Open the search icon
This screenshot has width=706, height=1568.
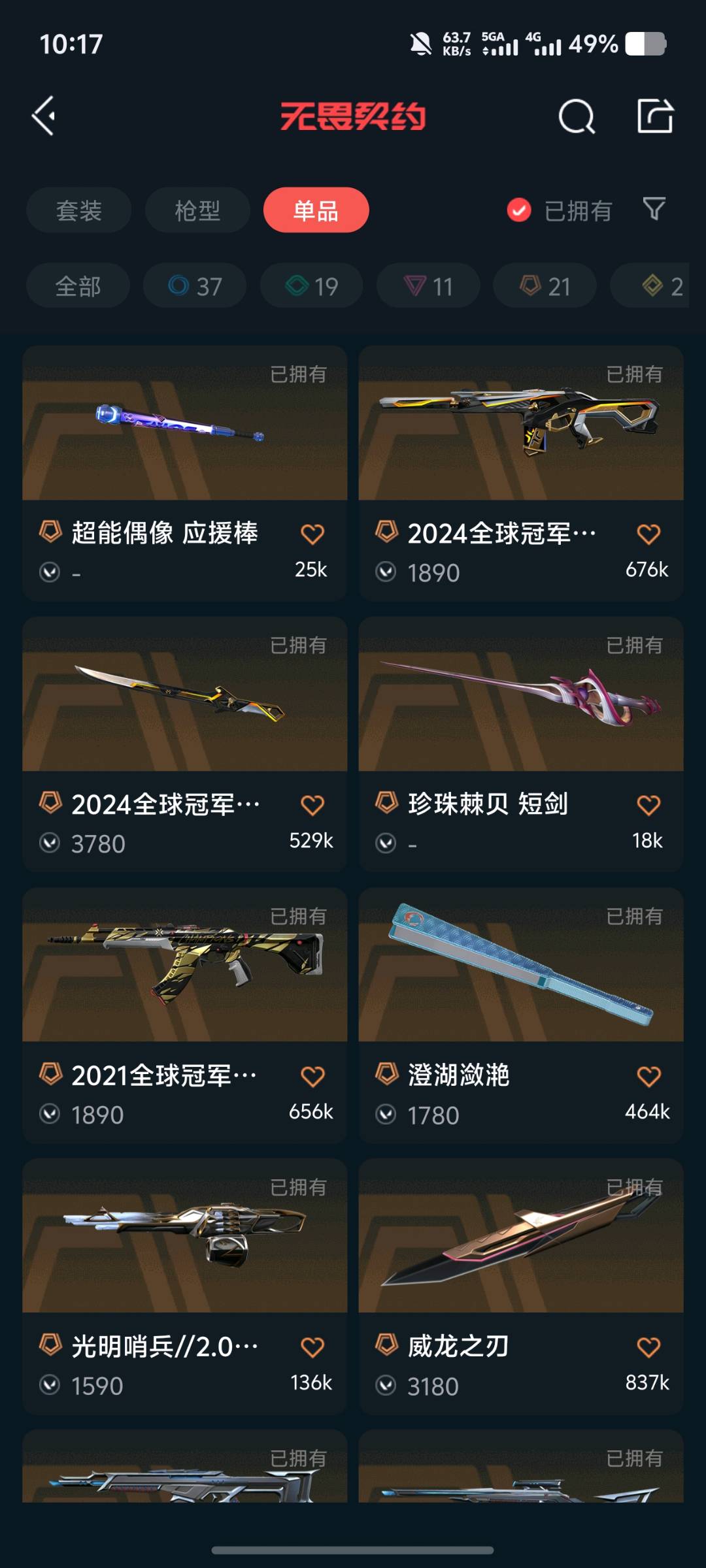point(576,117)
